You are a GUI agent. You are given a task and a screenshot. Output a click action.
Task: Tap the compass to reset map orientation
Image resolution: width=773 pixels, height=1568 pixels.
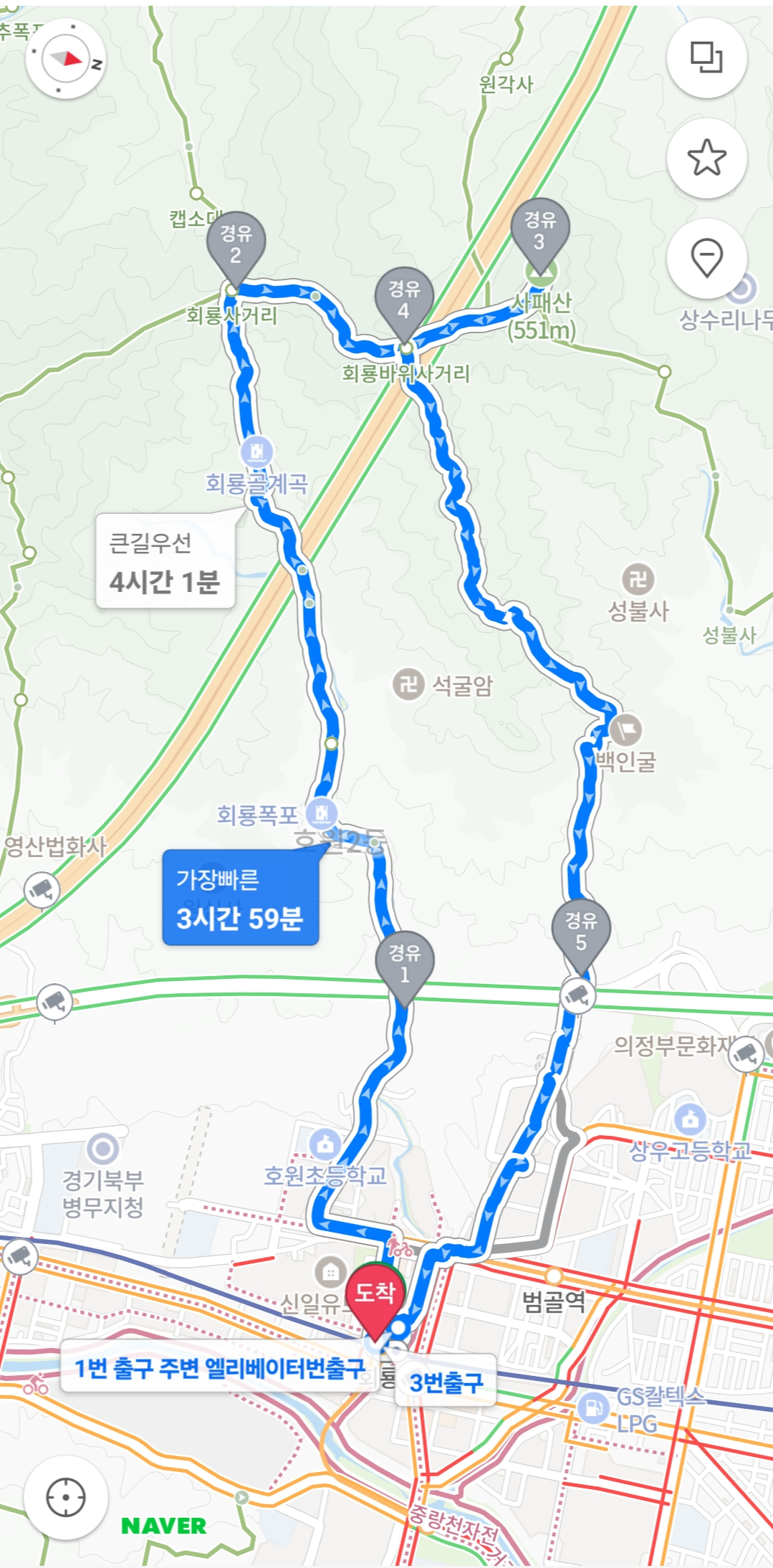[x=67, y=57]
